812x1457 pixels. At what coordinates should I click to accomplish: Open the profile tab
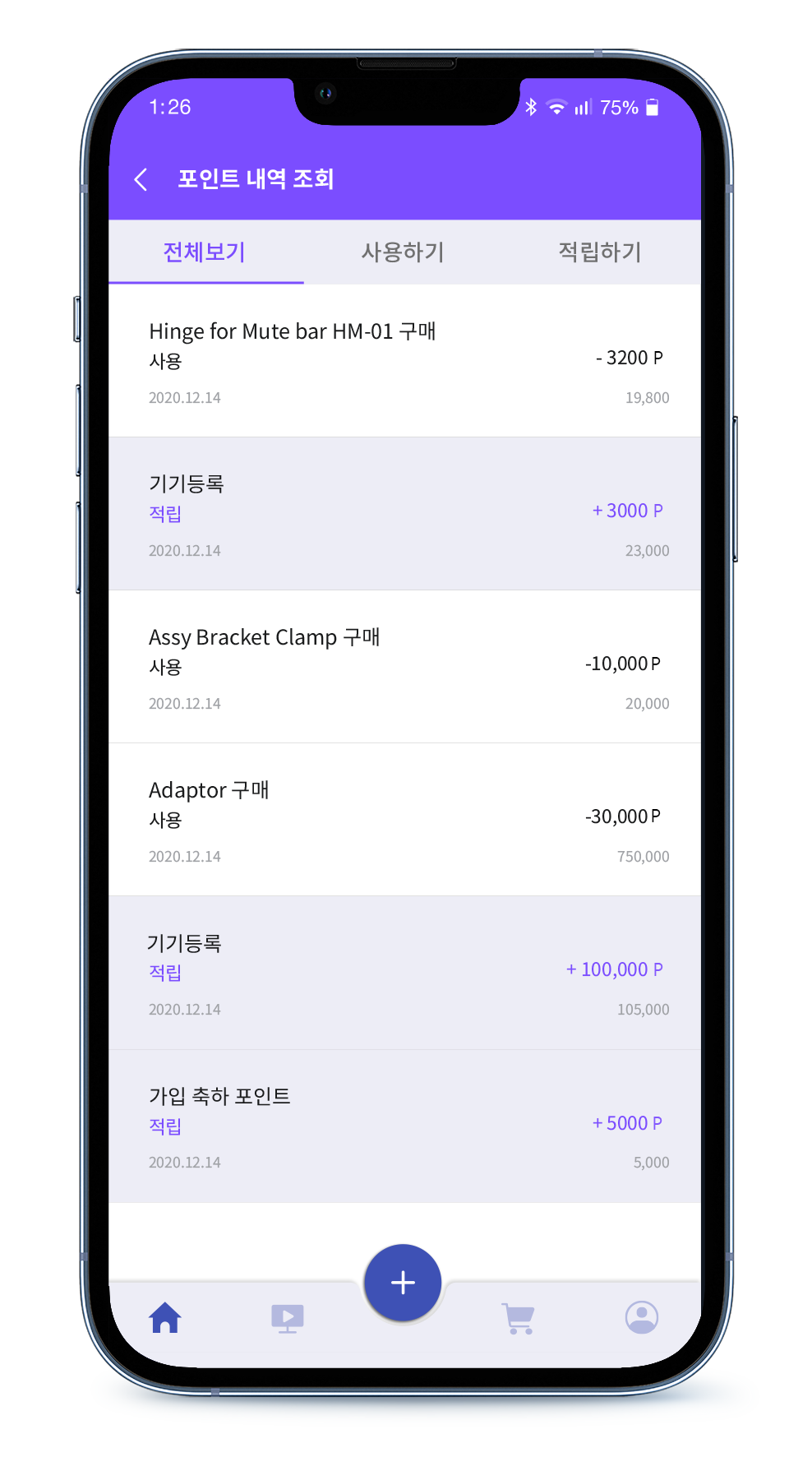pyautogui.click(x=642, y=1317)
